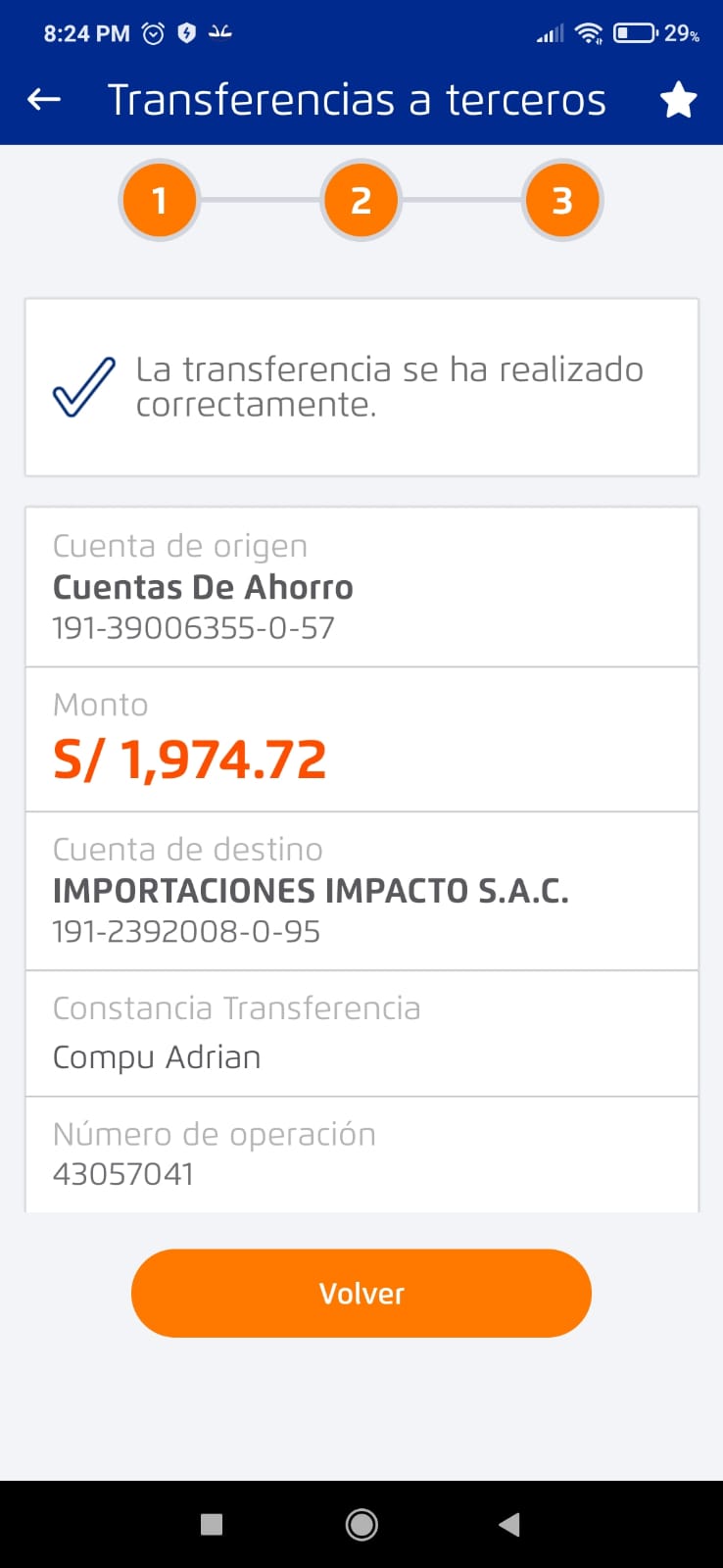Open the system recent apps square
The width and height of the screenshot is (723, 1568).
[212, 1524]
